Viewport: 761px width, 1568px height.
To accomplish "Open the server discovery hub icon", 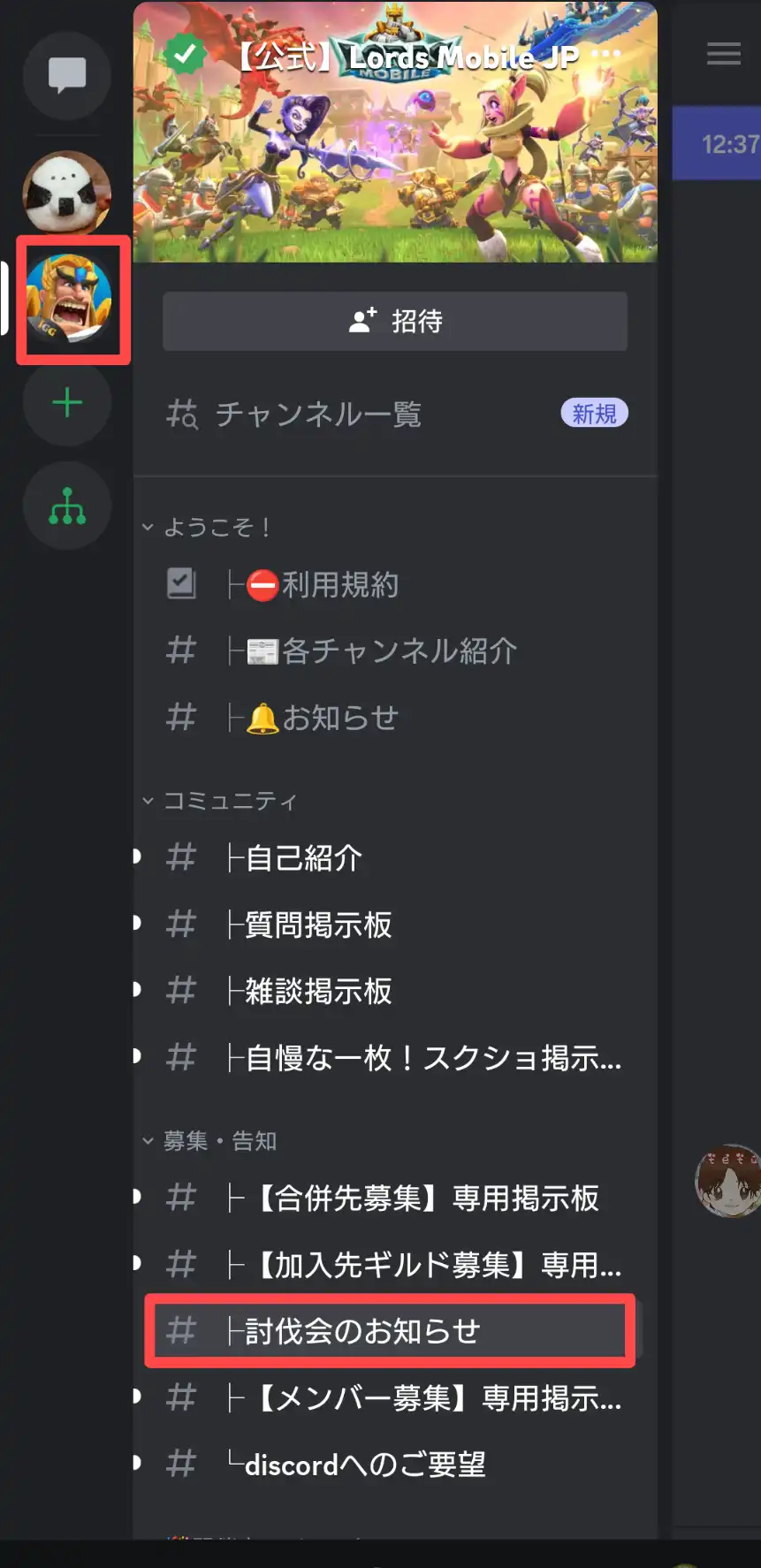I will (67, 506).
